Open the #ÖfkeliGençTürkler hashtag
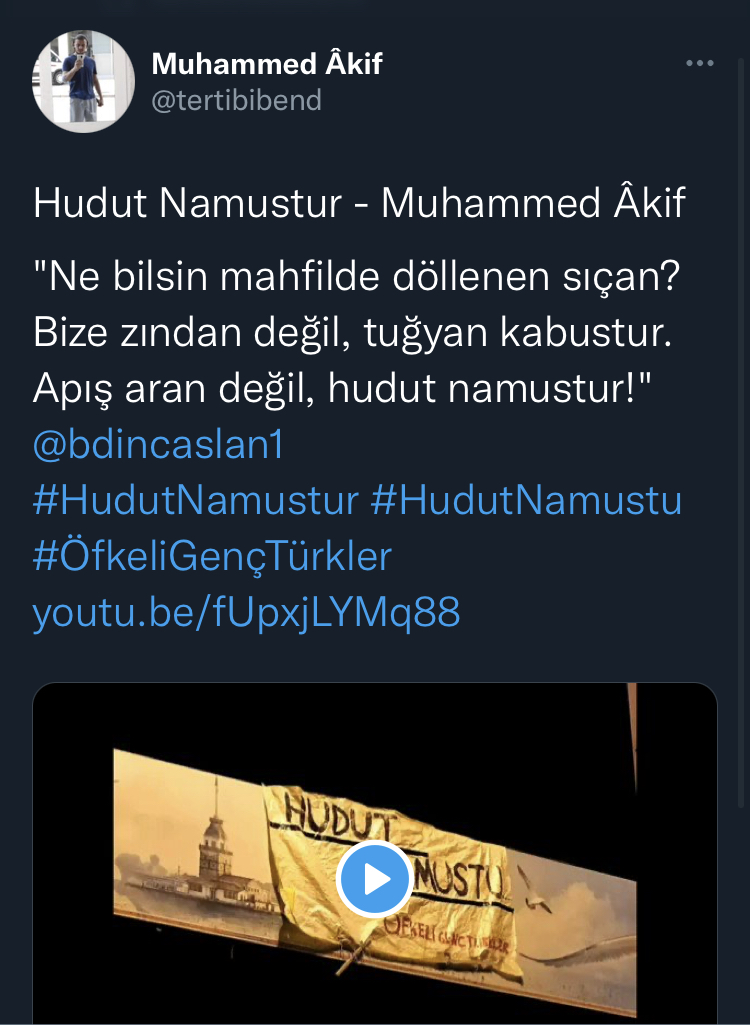This screenshot has width=750, height=1025. 212,556
